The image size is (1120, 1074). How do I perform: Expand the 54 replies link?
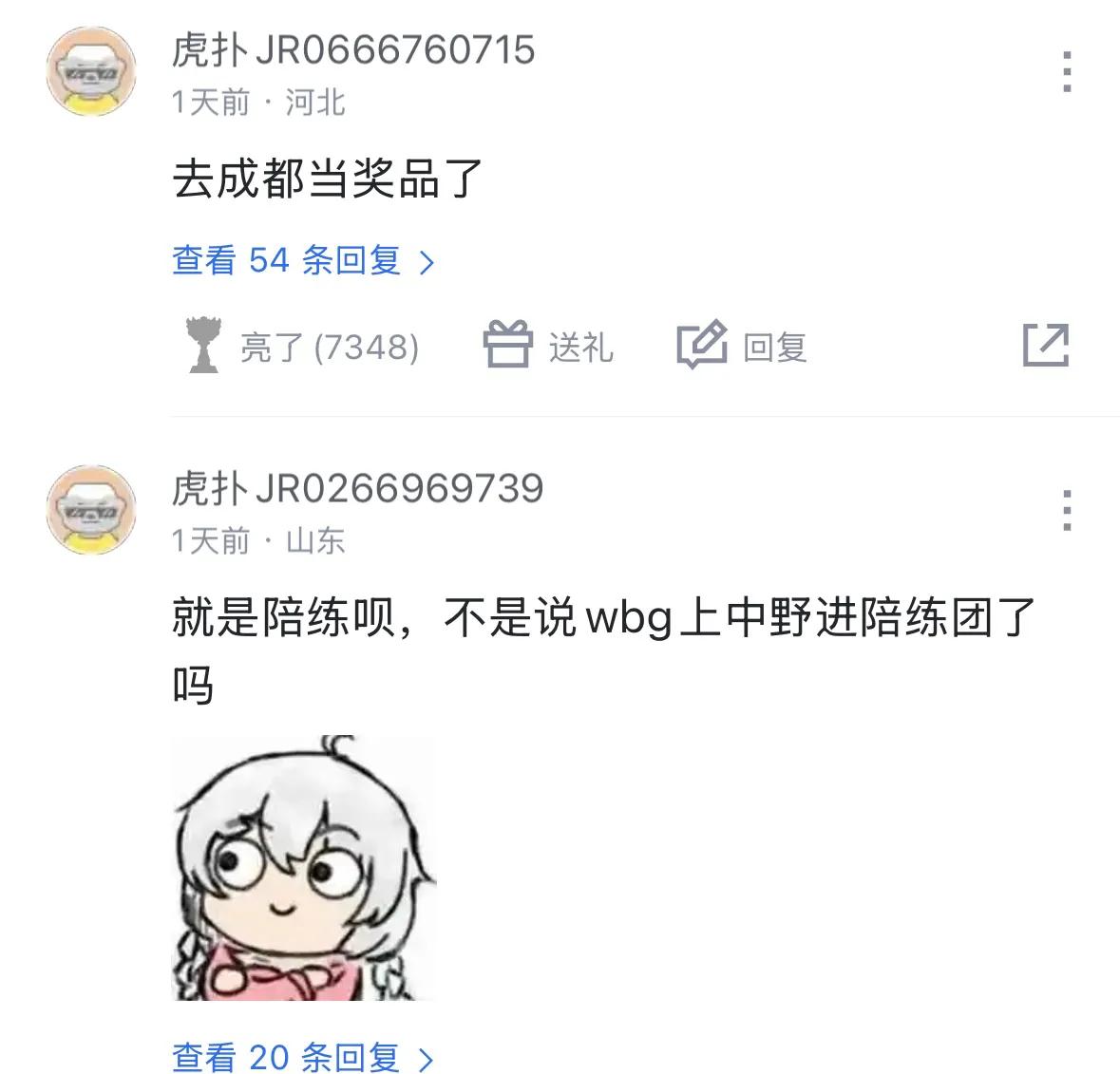[x=302, y=260]
